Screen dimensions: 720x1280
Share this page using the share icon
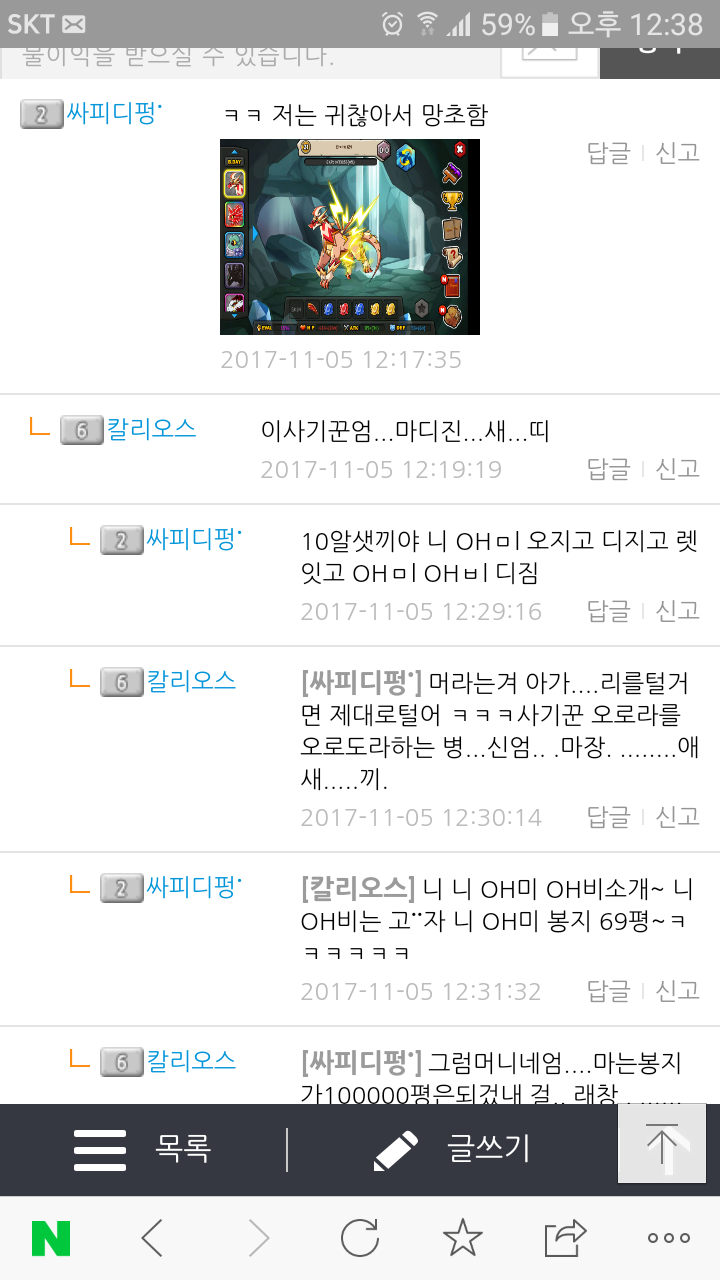[565, 1239]
